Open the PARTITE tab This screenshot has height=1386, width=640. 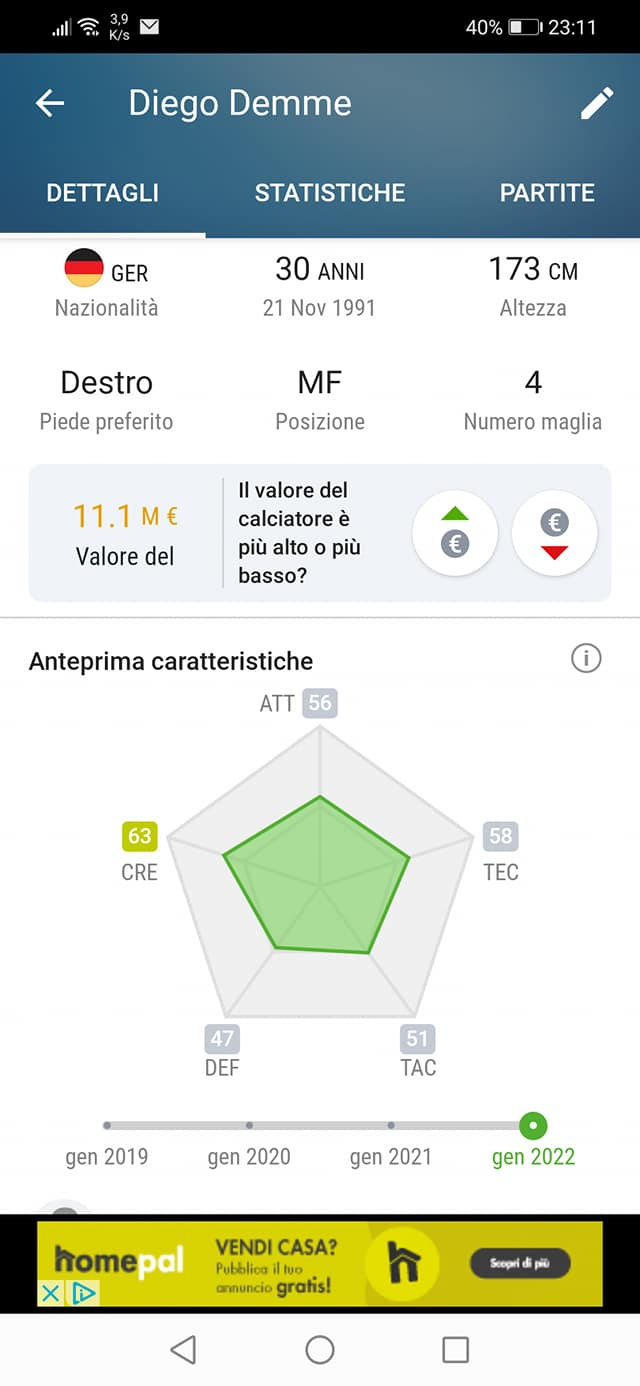click(x=547, y=193)
